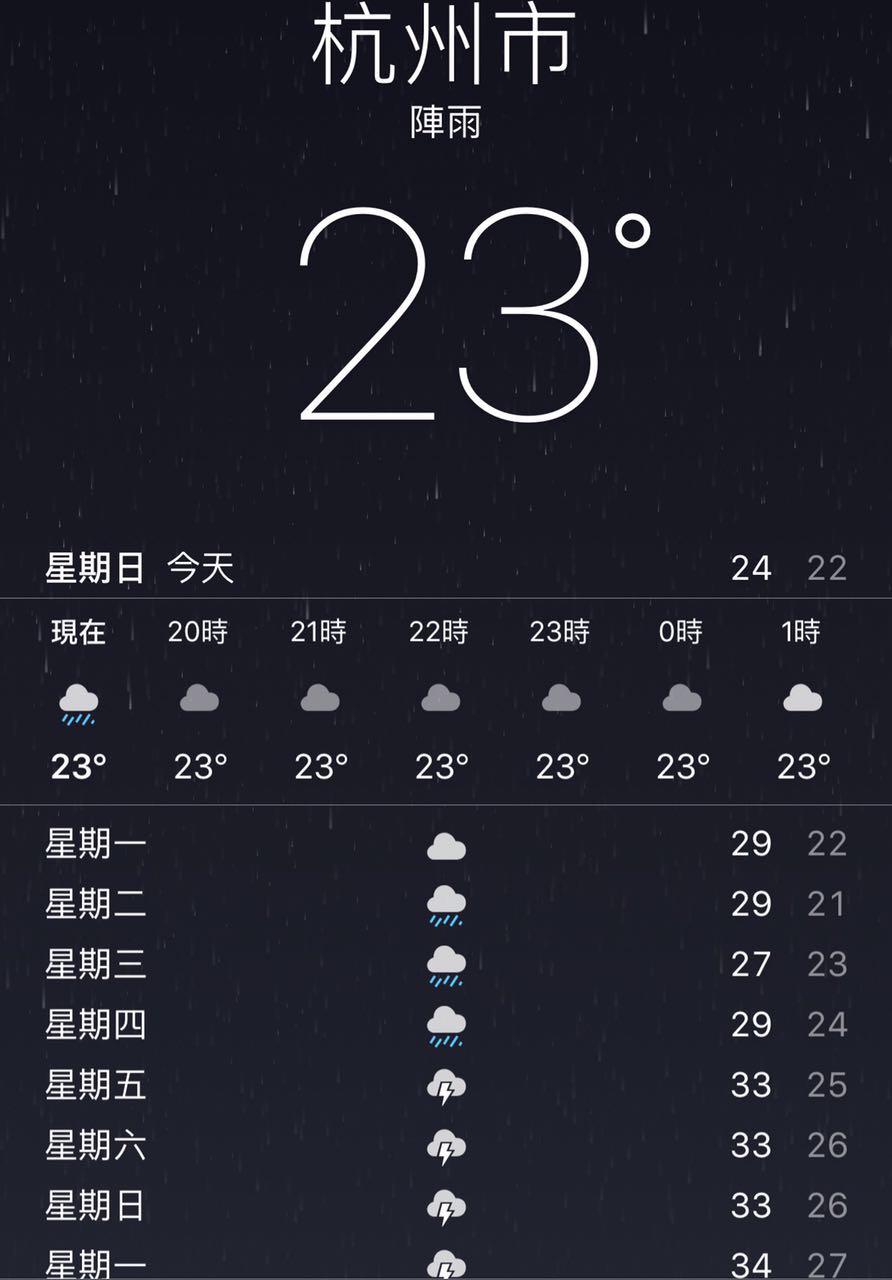Select the cloudy icon for 20時

click(198, 700)
